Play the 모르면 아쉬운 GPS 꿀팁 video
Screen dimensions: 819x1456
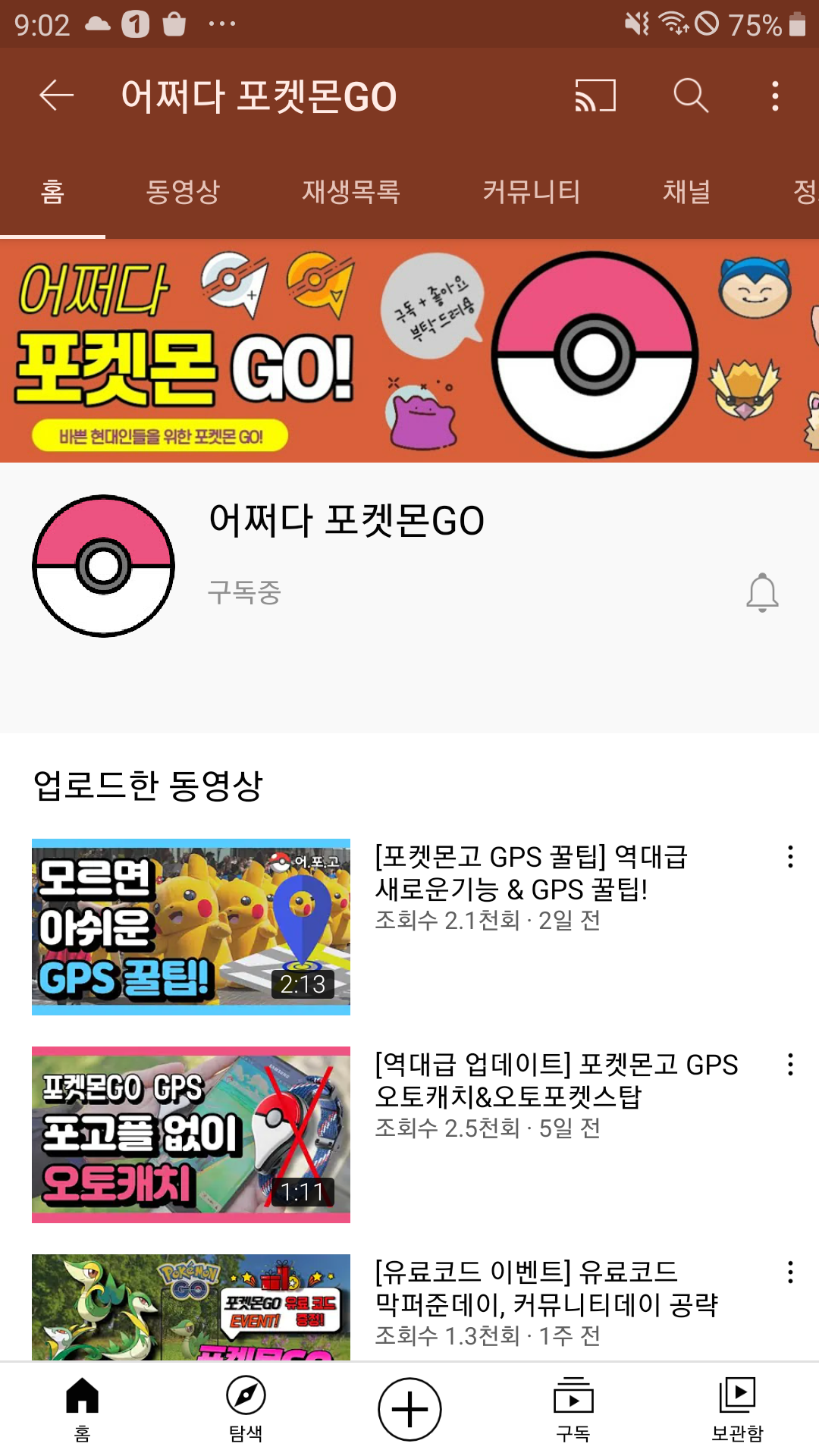click(x=191, y=927)
